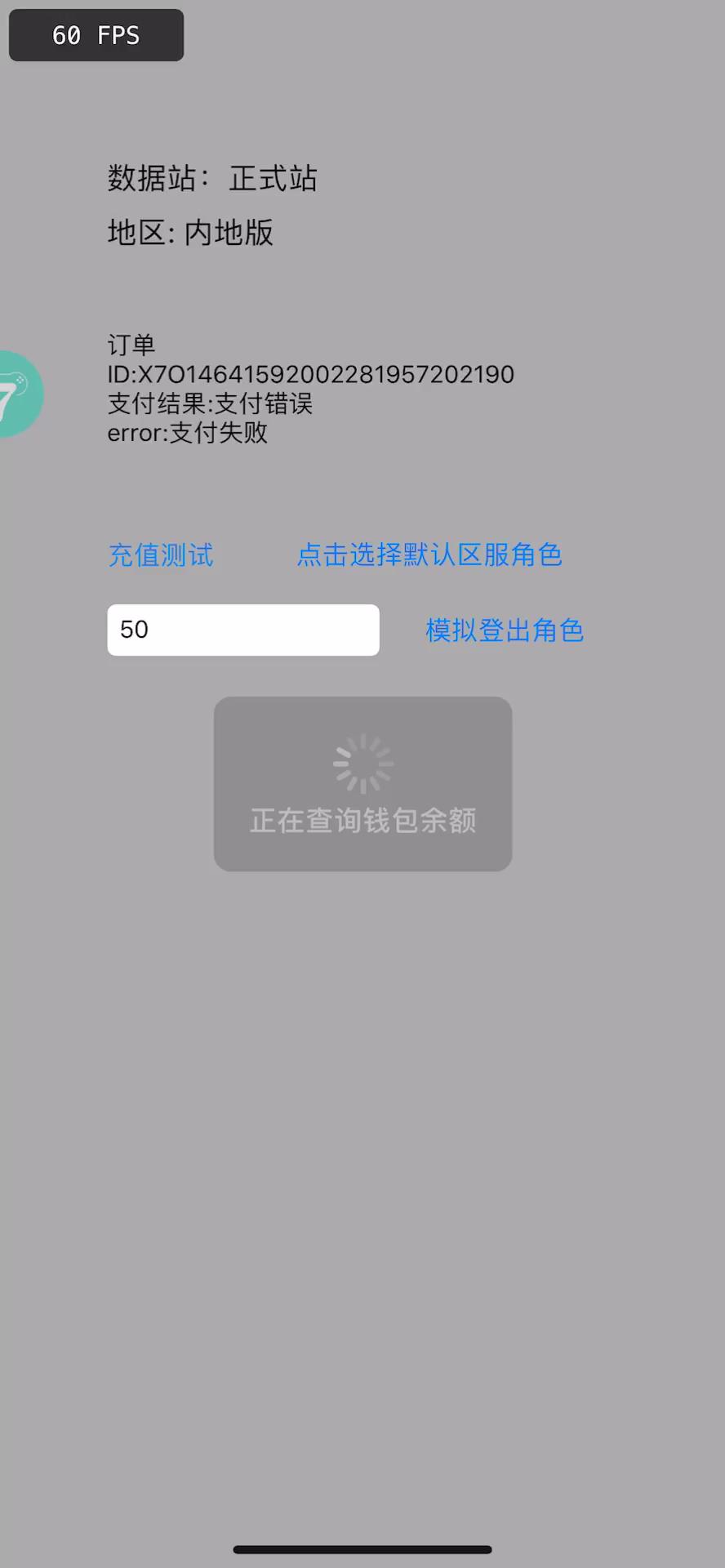Tap 模拟登出角色 to log out role
Viewport: 725px width, 1568px height.
[505, 630]
